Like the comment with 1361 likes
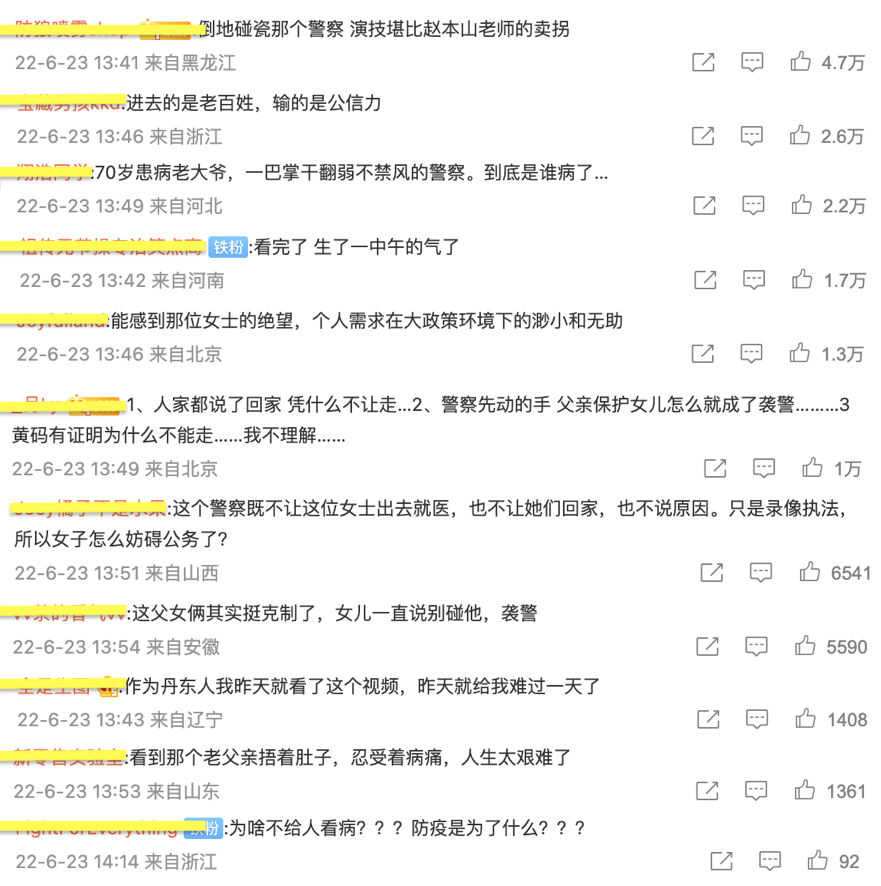Viewport: 881px width, 886px height. point(806,791)
